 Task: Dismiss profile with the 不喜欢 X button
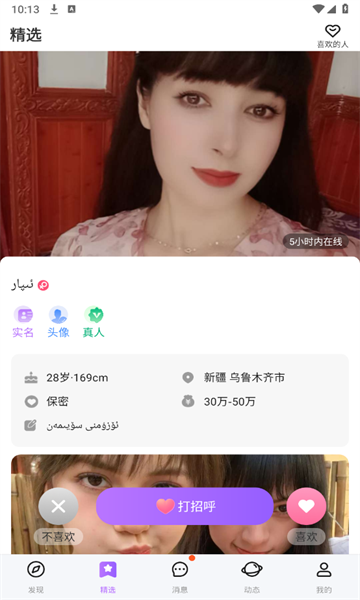coord(58,506)
